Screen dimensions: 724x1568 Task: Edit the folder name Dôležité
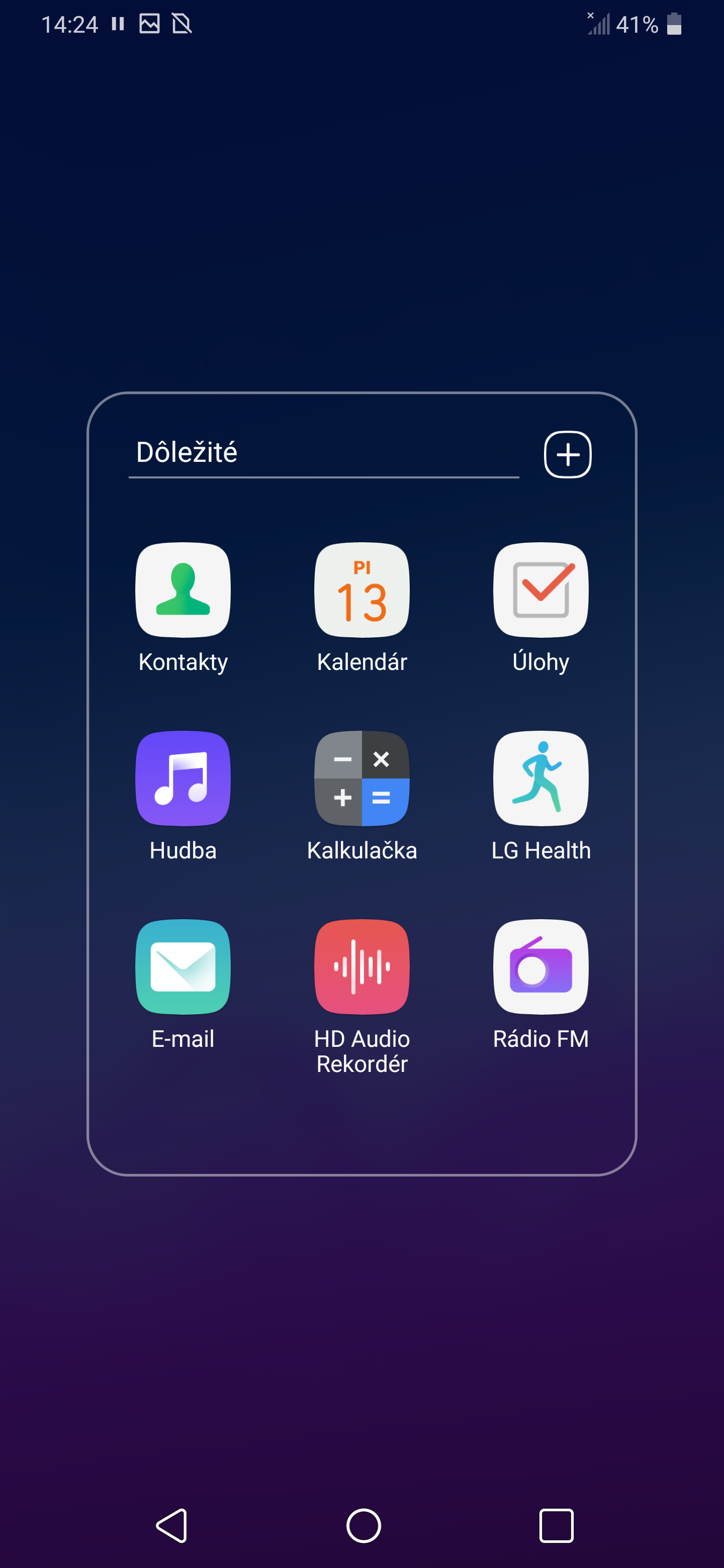click(x=323, y=453)
